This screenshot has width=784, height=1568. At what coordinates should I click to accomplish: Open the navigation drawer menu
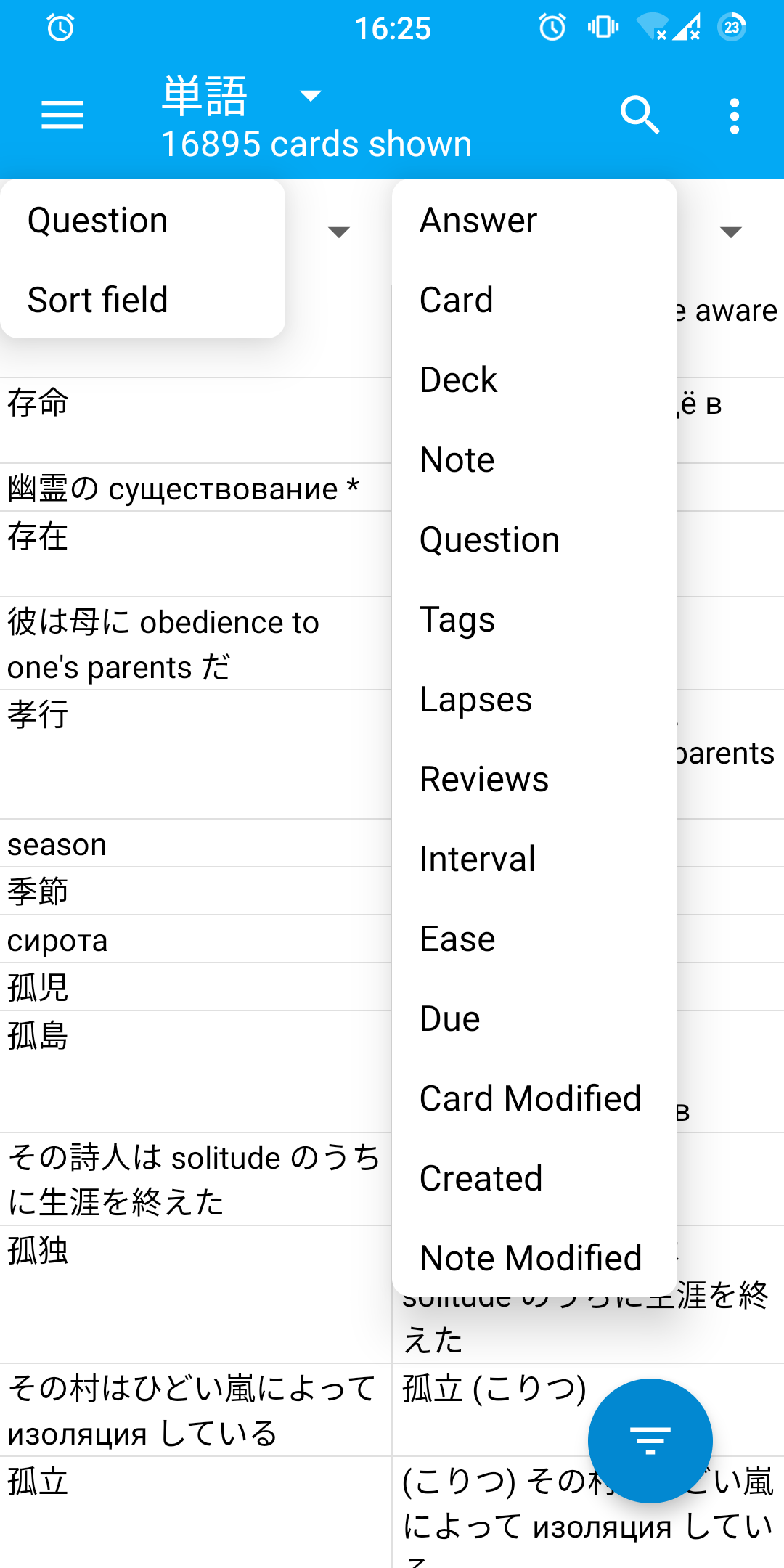[x=62, y=115]
